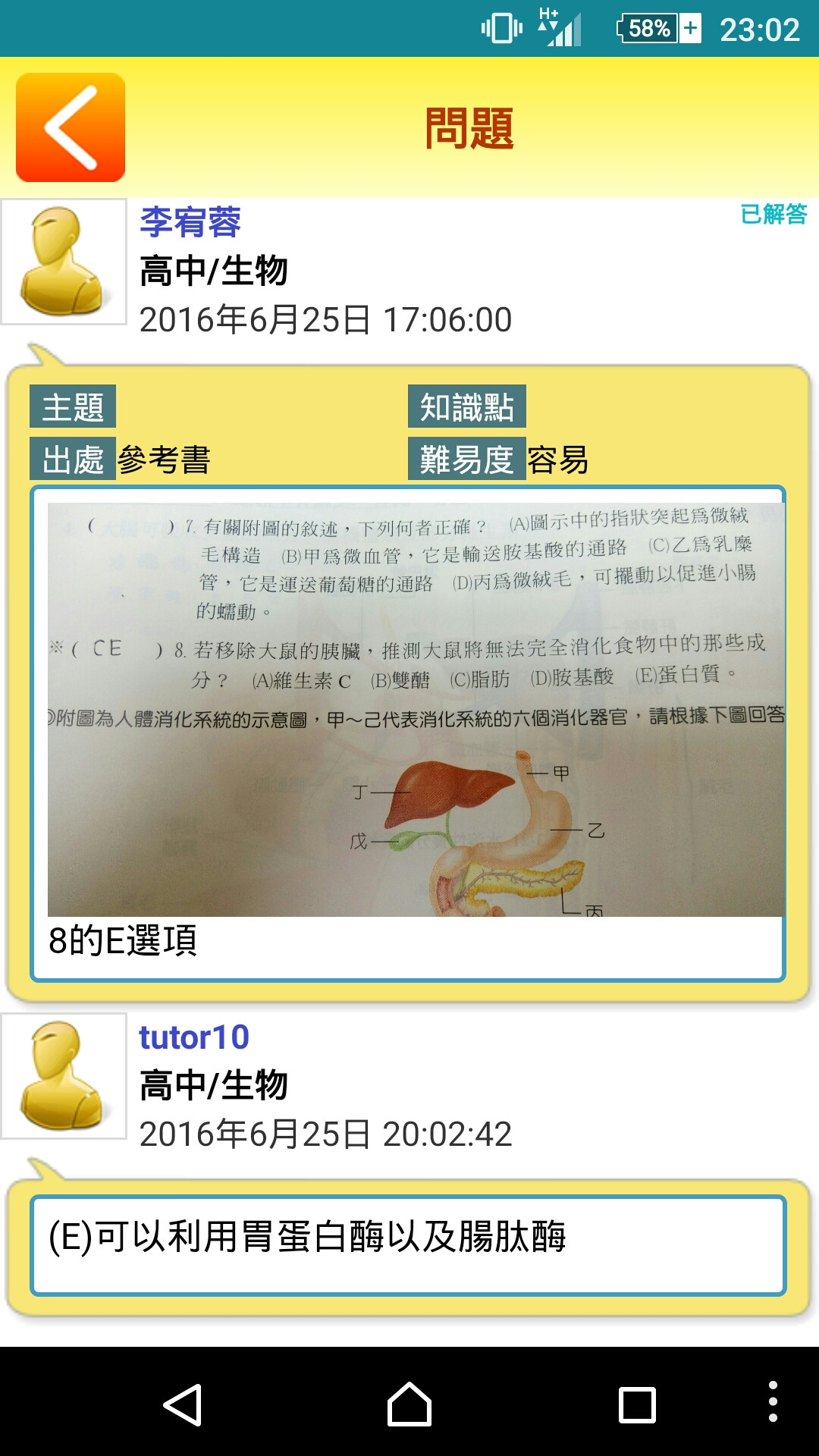Tap the system home button
This screenshot has height=1456, width=819.
pos(409,1404)
